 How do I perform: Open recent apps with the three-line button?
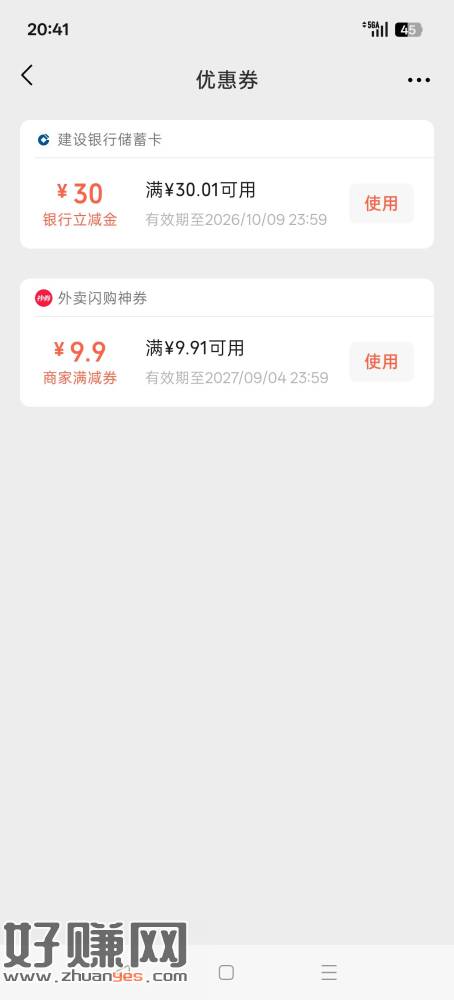point(329,972)
